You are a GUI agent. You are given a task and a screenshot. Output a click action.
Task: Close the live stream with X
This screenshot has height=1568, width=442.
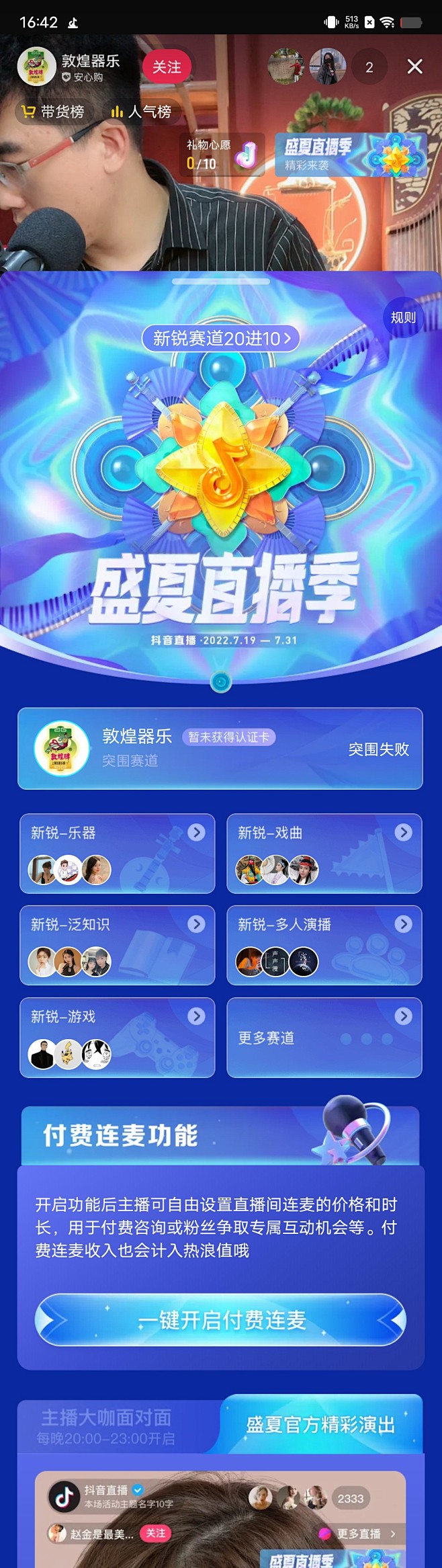414,67
